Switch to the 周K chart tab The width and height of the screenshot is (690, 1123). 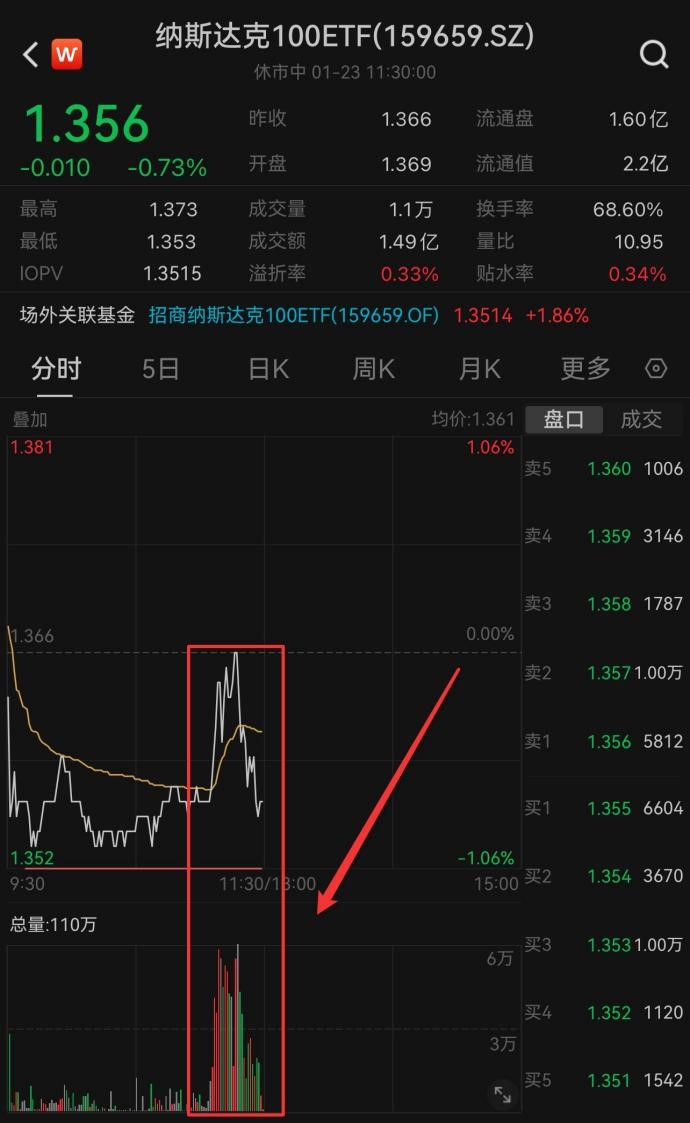click(373, 369)
